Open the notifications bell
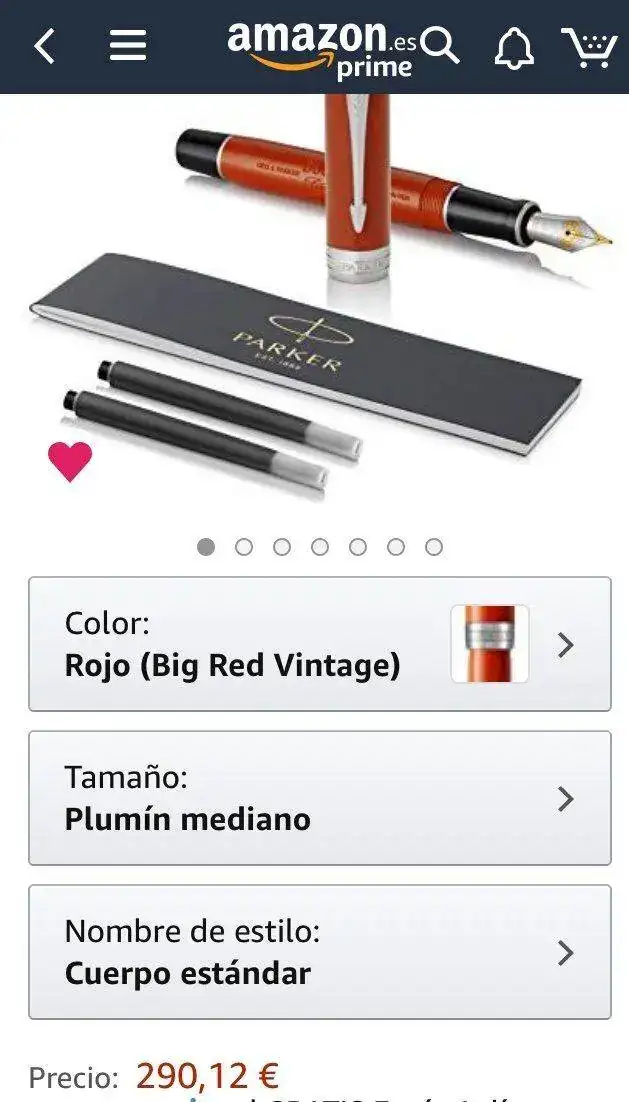This screenshot has width=629, height=1102. coord(514,47)
